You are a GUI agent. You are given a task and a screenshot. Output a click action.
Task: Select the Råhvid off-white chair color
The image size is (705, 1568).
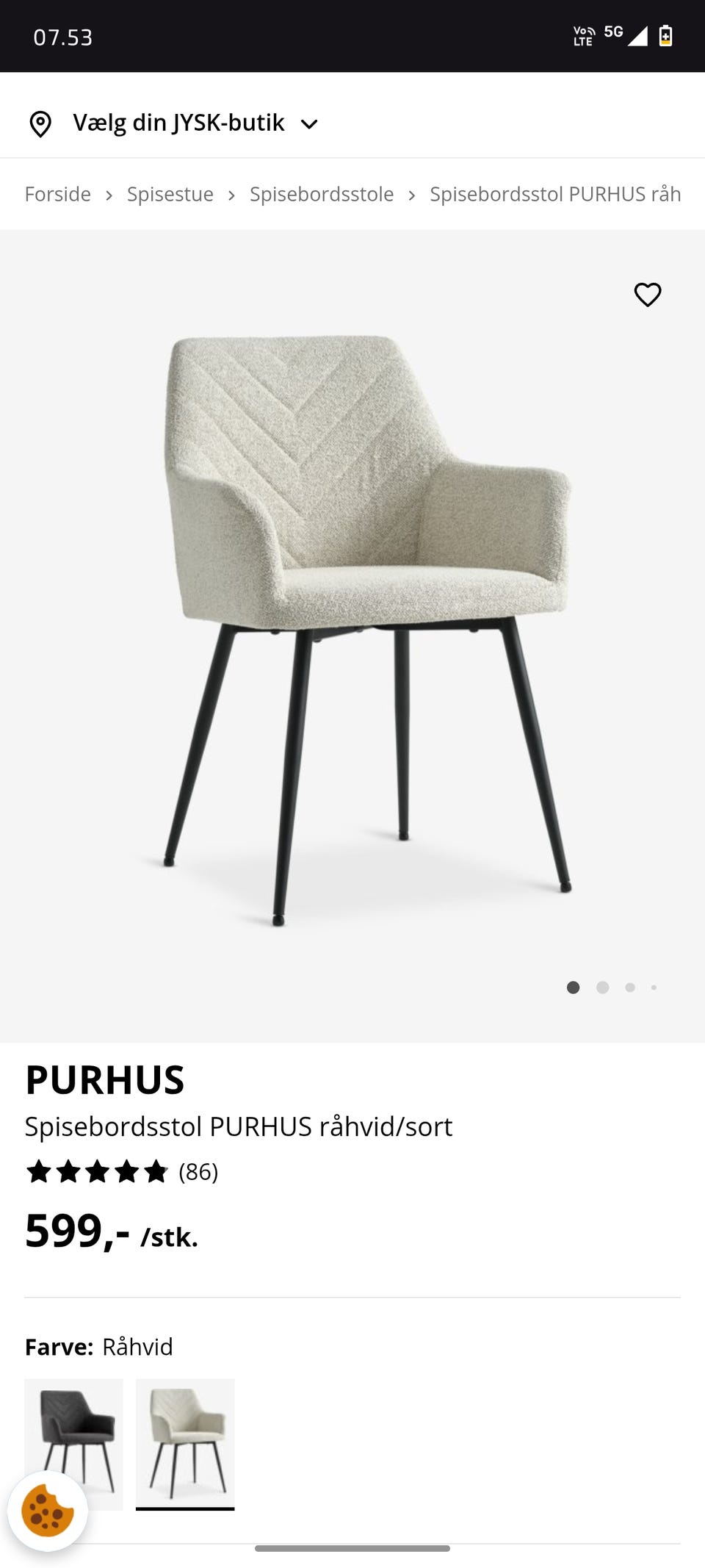coord(185,1444)
